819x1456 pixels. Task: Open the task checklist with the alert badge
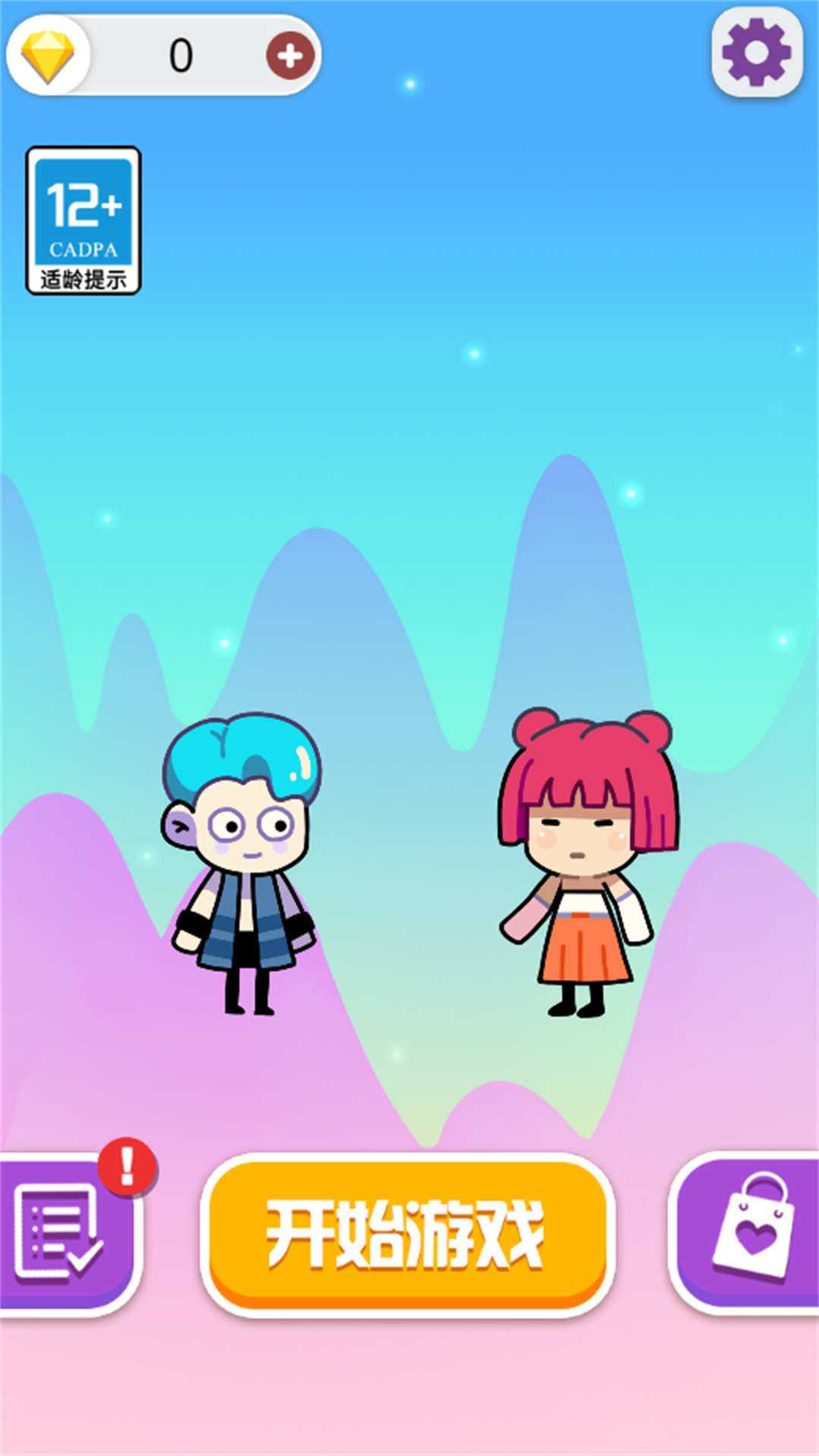(x=64, y=1234)
